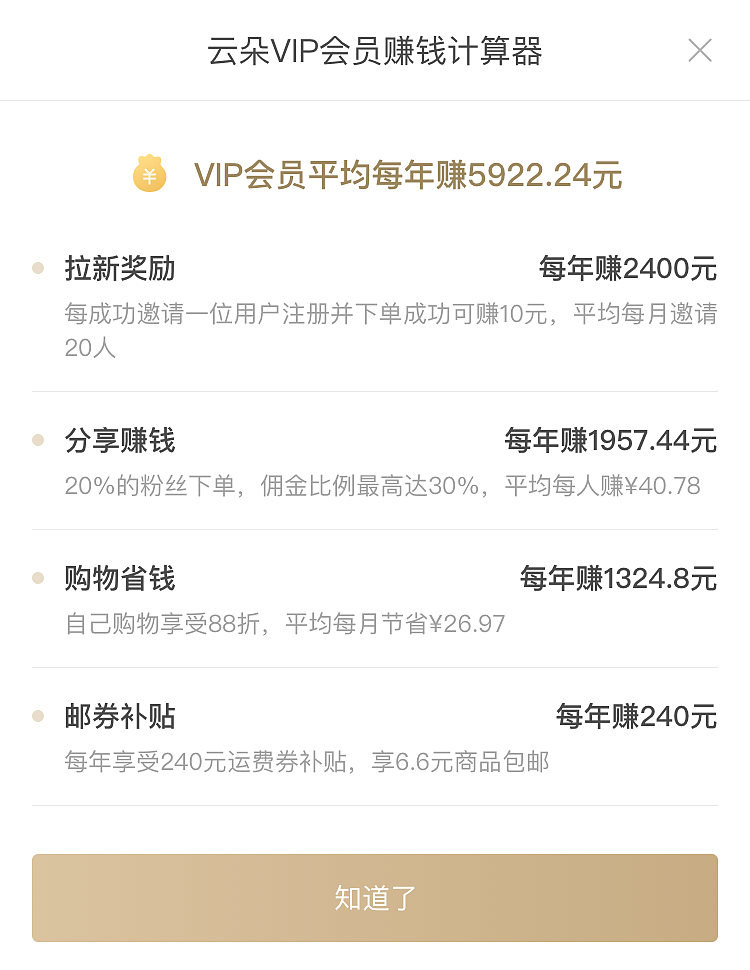
Task: Click the 每年赚1957.44元 amount link
Action: click(x=610, y=440)
